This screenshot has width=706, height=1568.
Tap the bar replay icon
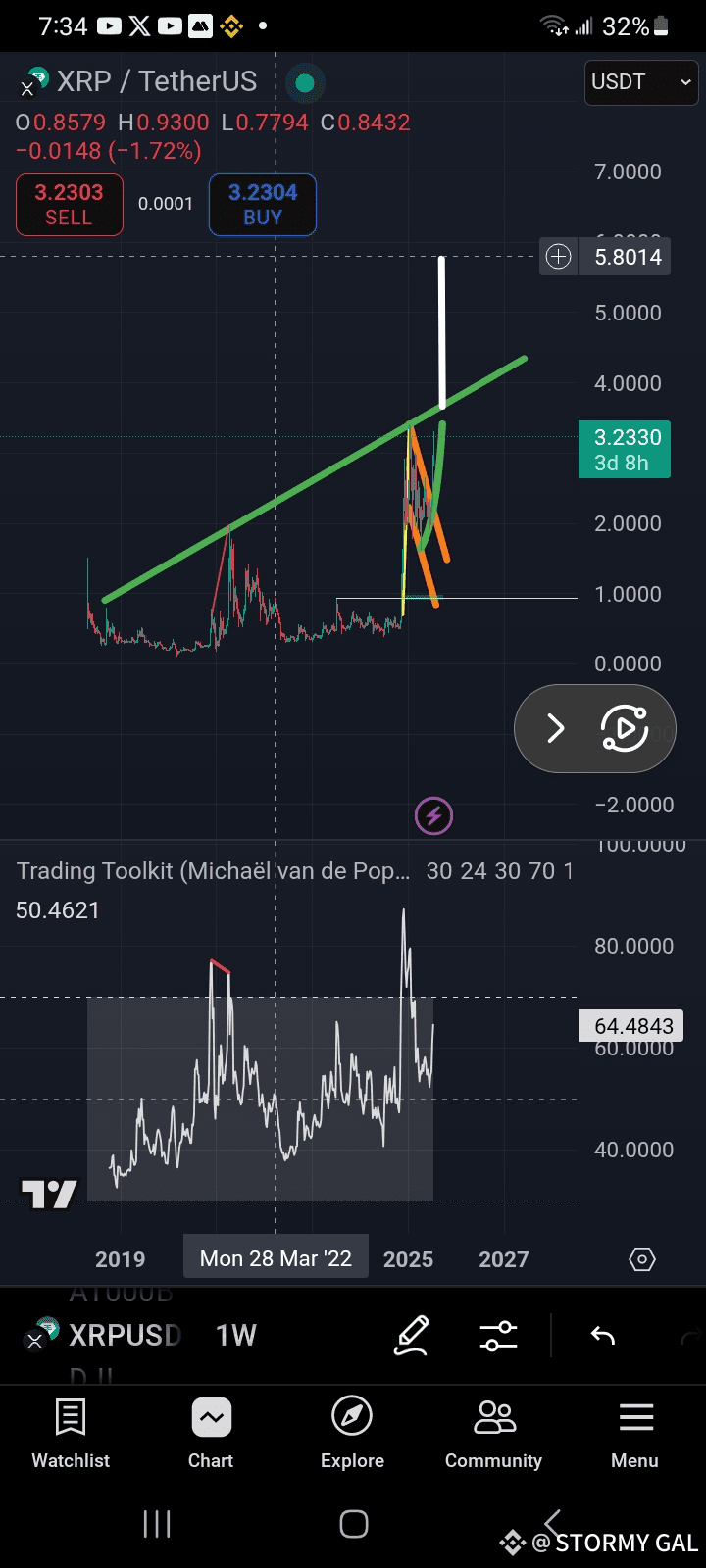[x=625, y=728]
